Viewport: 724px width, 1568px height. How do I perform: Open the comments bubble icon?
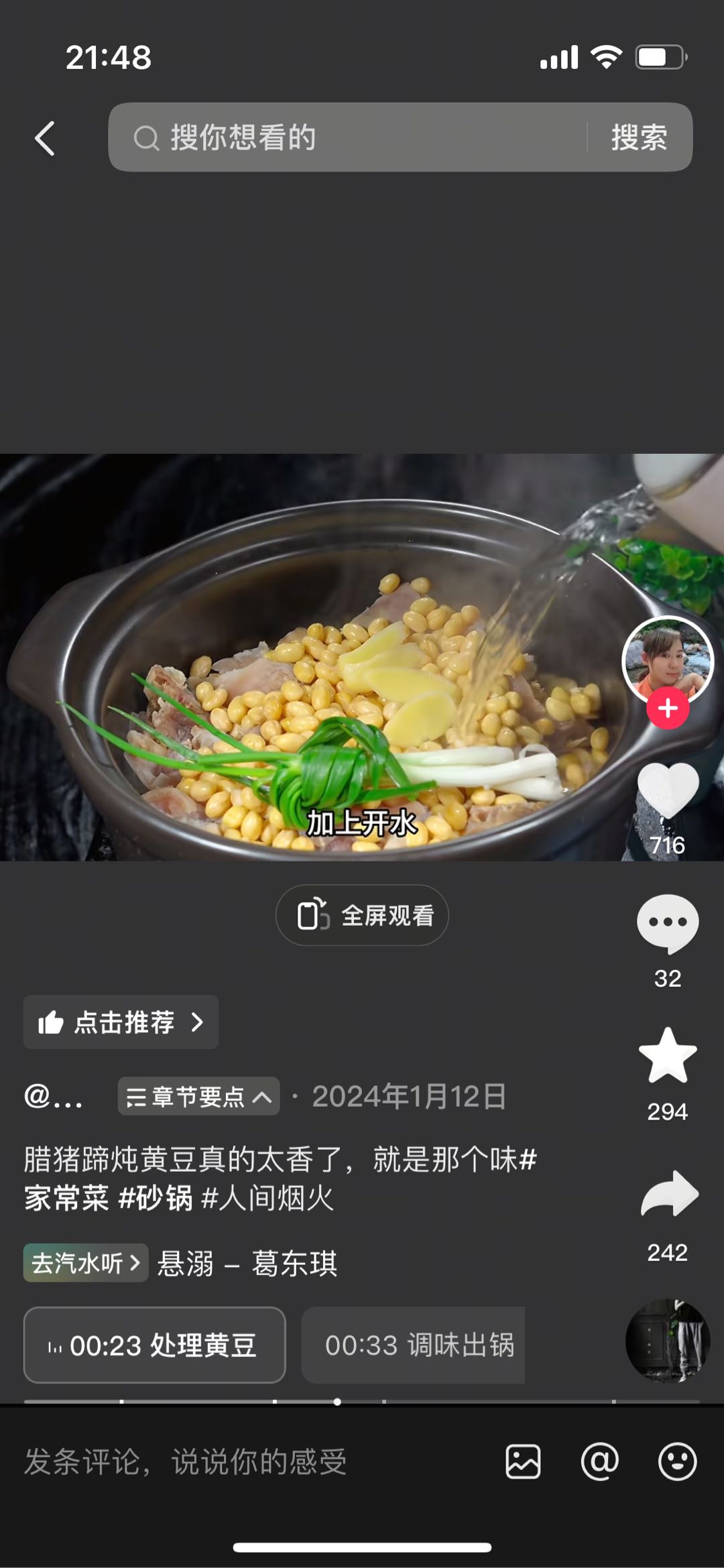(668, 924)
